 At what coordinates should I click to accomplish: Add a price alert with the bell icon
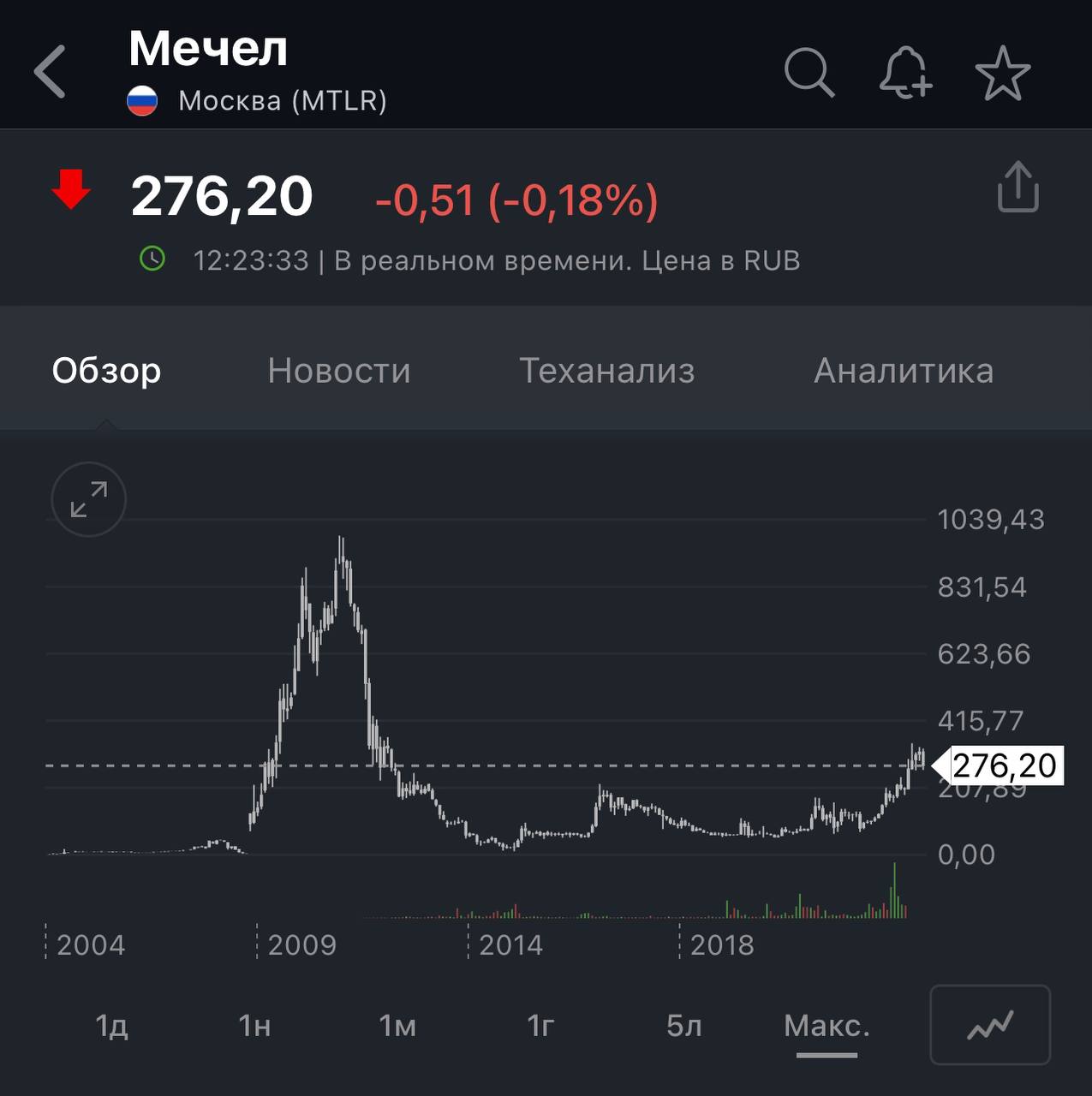click(905, 73)
